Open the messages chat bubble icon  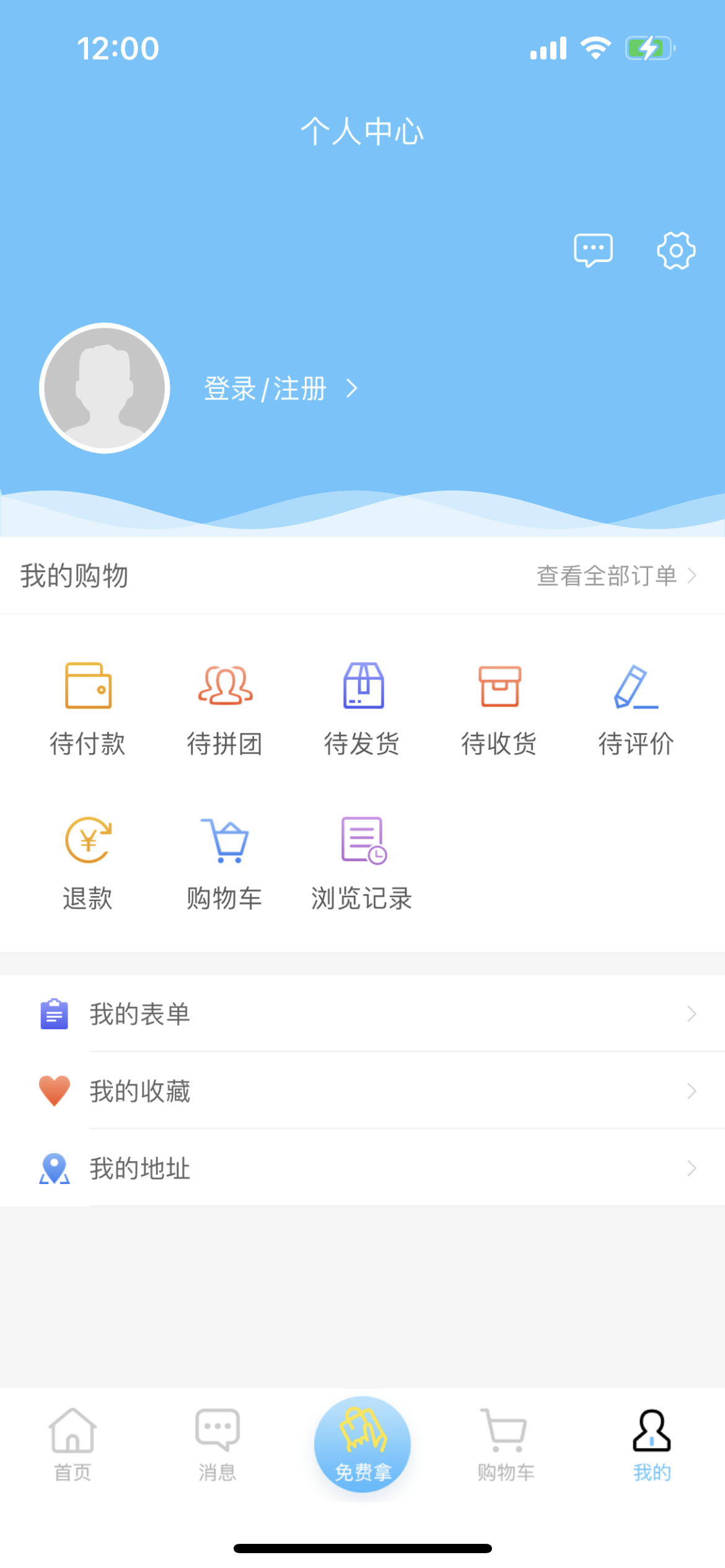[593, 250]
